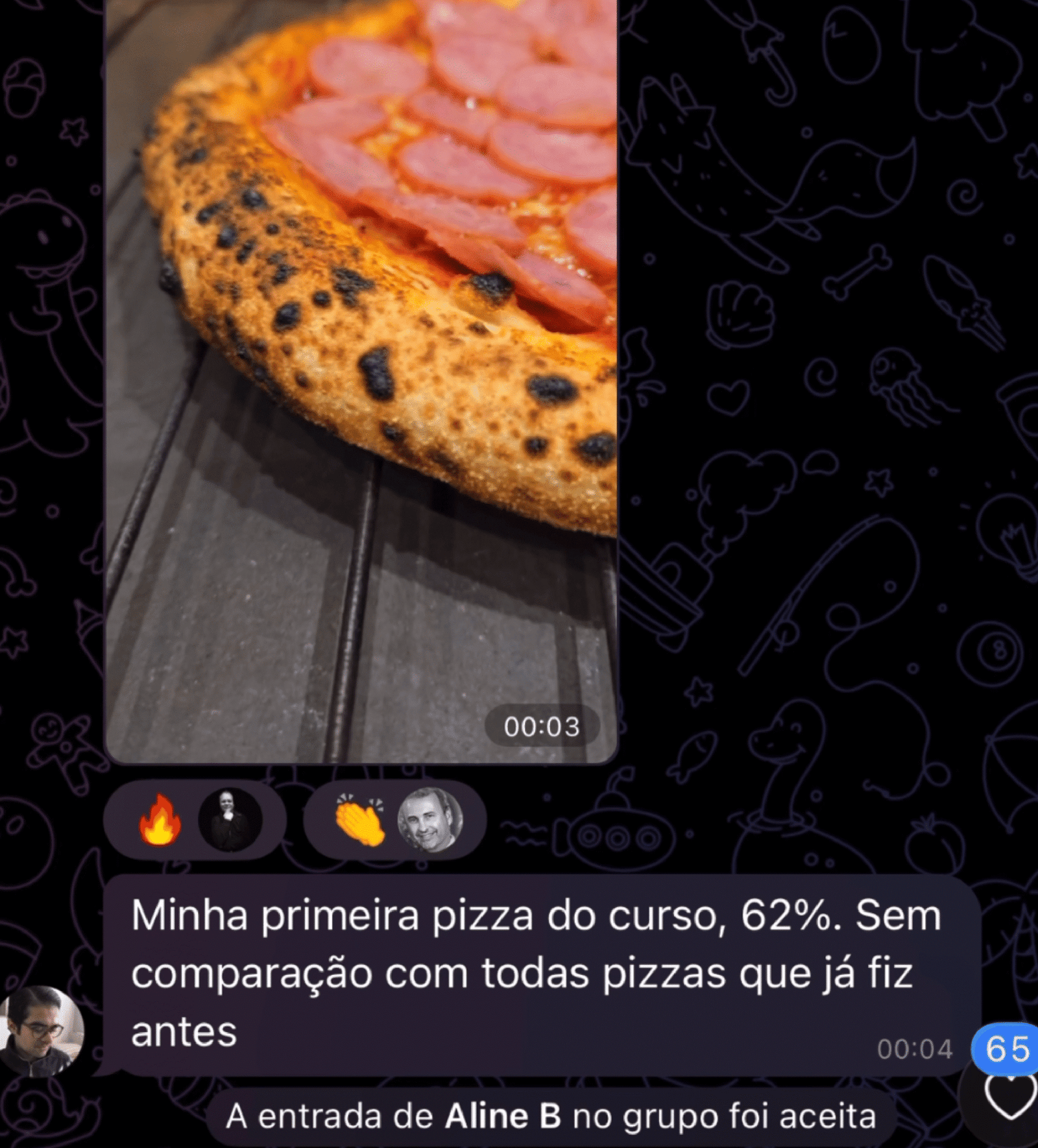Click the video duration 00:03 indicator
The width and height of the screenshot is (1038, 1148).
tap(542, 728)
